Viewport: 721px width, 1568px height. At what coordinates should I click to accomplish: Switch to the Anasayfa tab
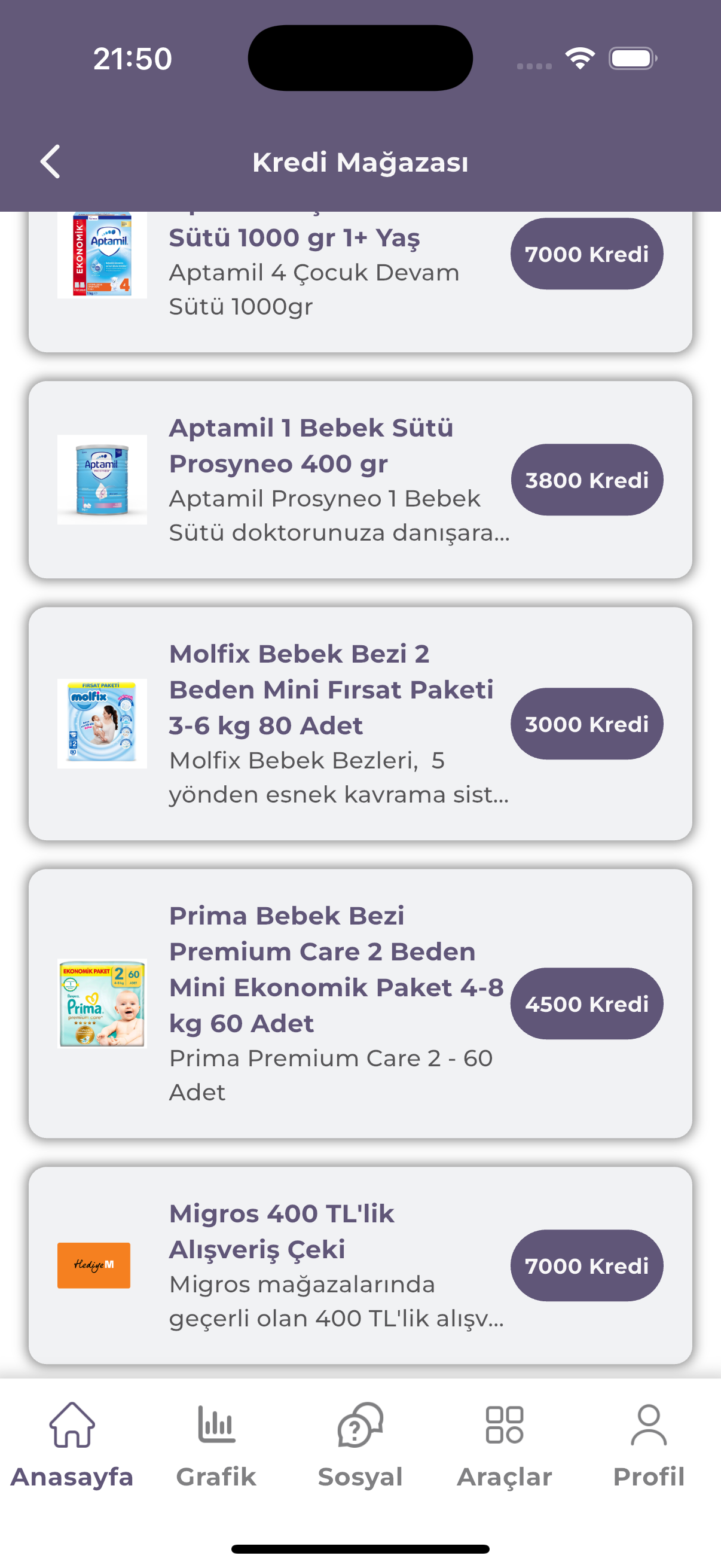click(x=72, y=1445)
